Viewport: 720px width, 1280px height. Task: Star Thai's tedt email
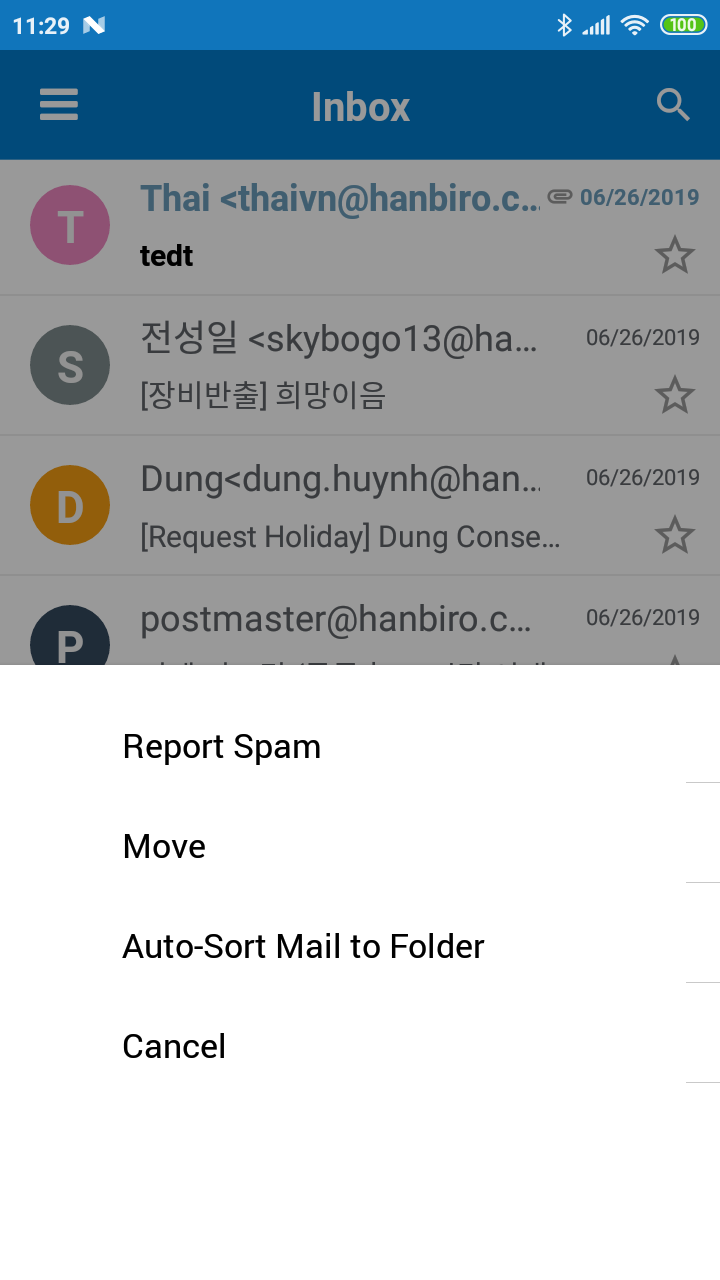click(676, 255)
